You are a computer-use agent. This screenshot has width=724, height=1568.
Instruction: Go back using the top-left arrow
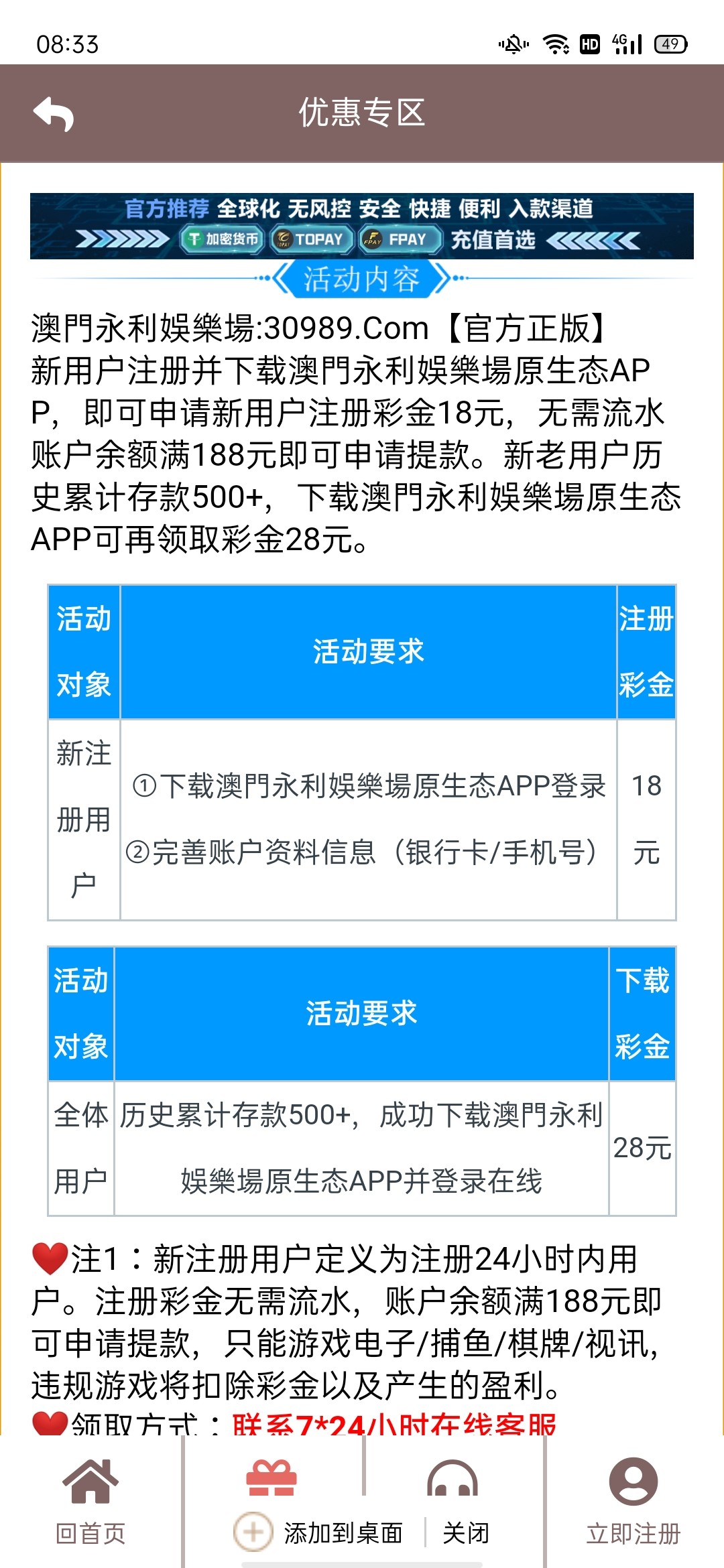coord(54,113)
